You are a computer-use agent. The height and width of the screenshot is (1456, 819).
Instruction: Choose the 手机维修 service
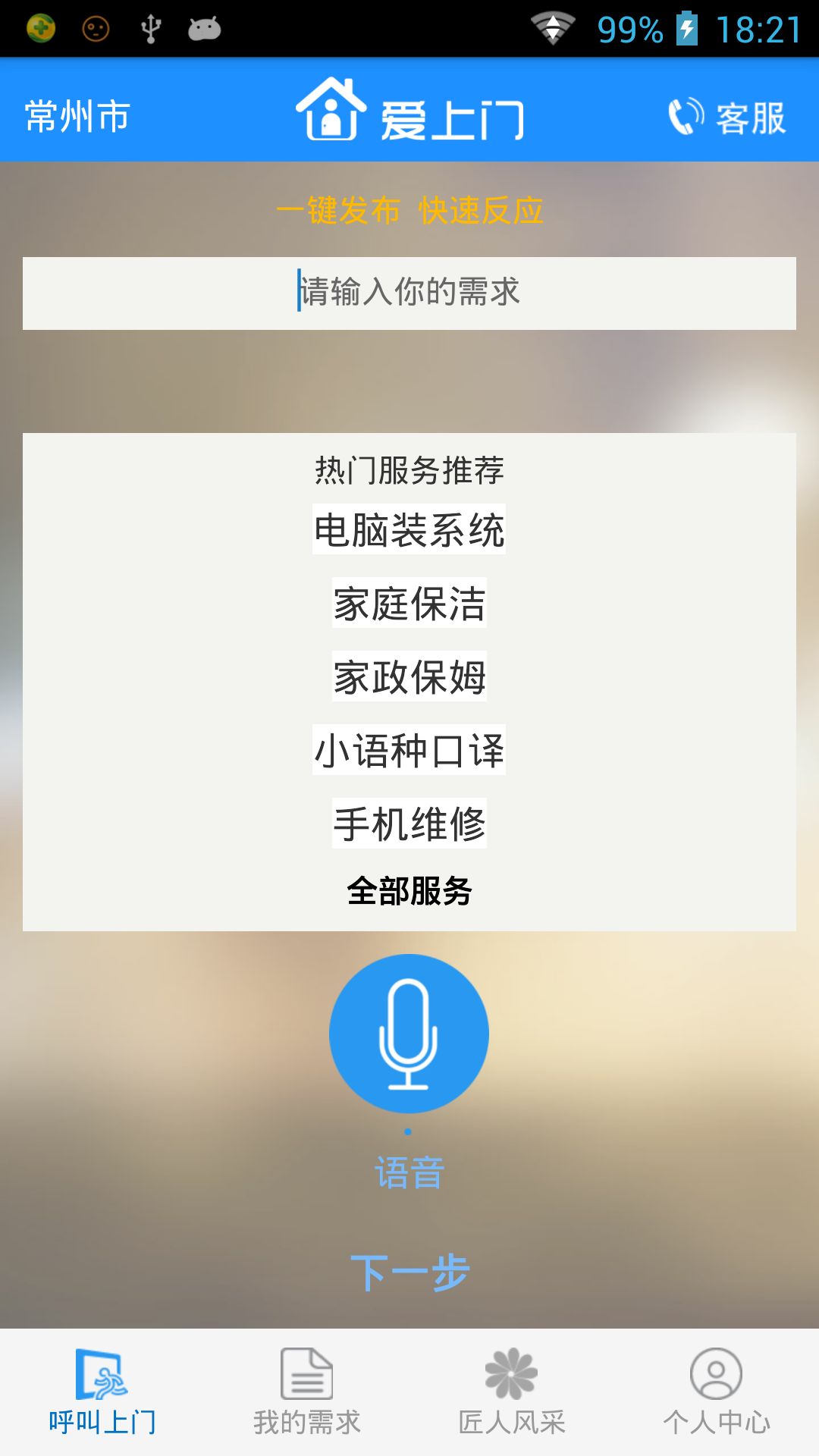click(409, 824)
